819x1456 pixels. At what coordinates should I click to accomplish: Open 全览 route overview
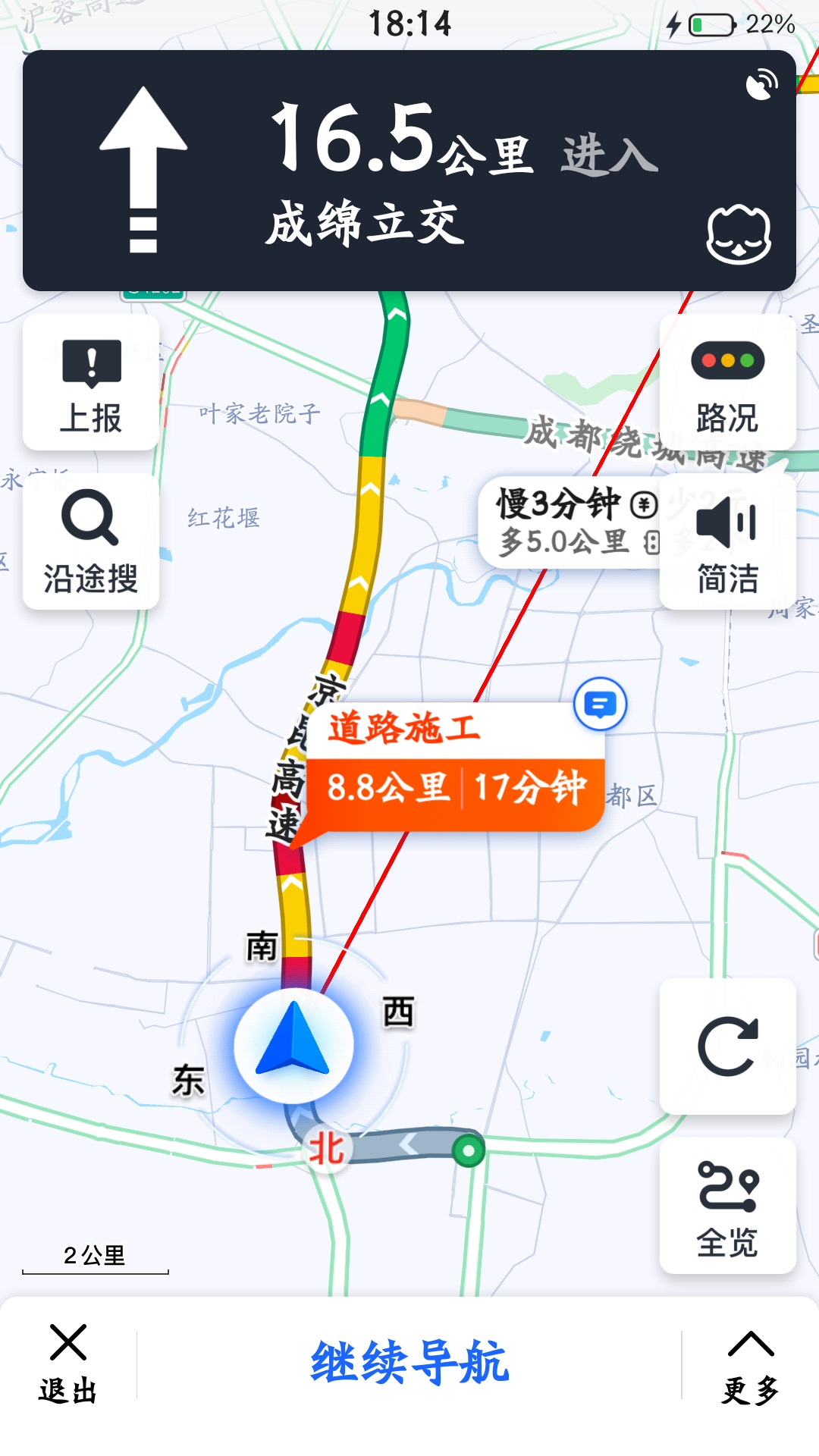[727, 1206]
